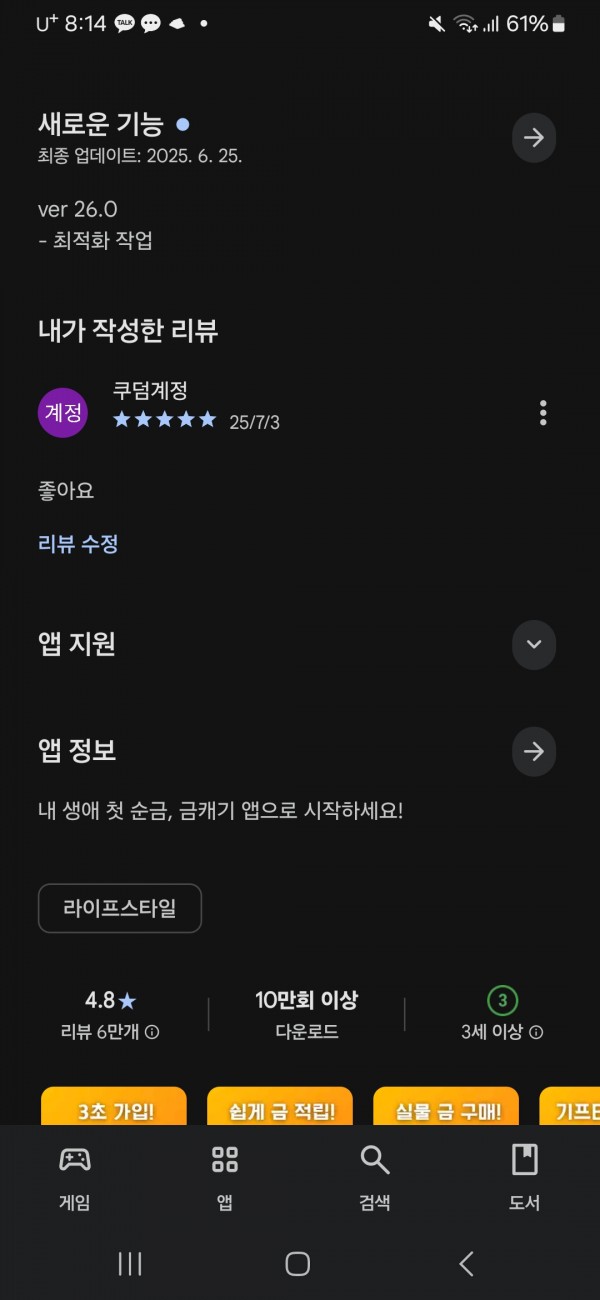
Task: Open the 앱 정보 arrow
Action: (x=534, y=751)
